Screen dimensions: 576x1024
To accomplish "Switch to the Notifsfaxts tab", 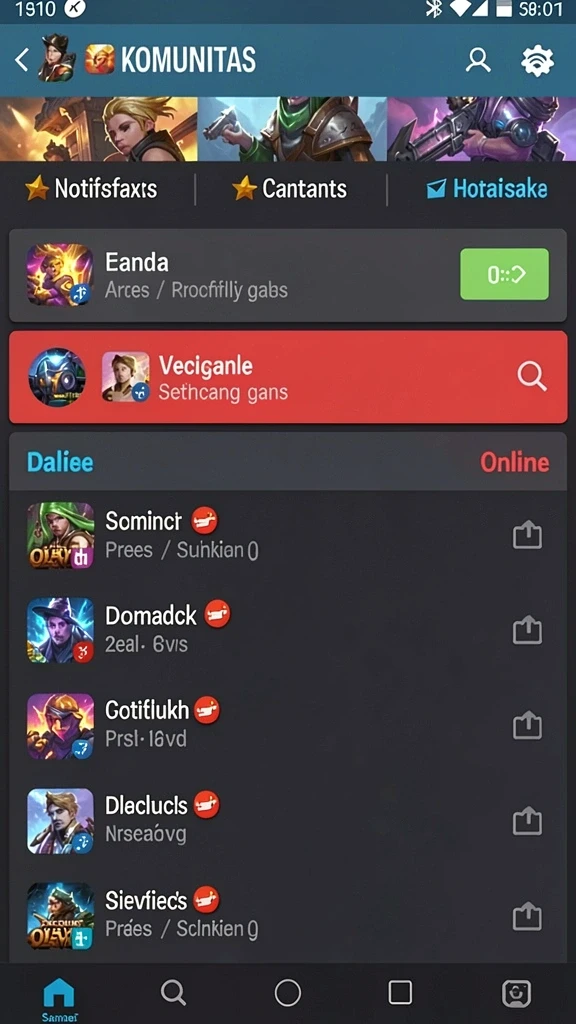I will click(91, 189).
